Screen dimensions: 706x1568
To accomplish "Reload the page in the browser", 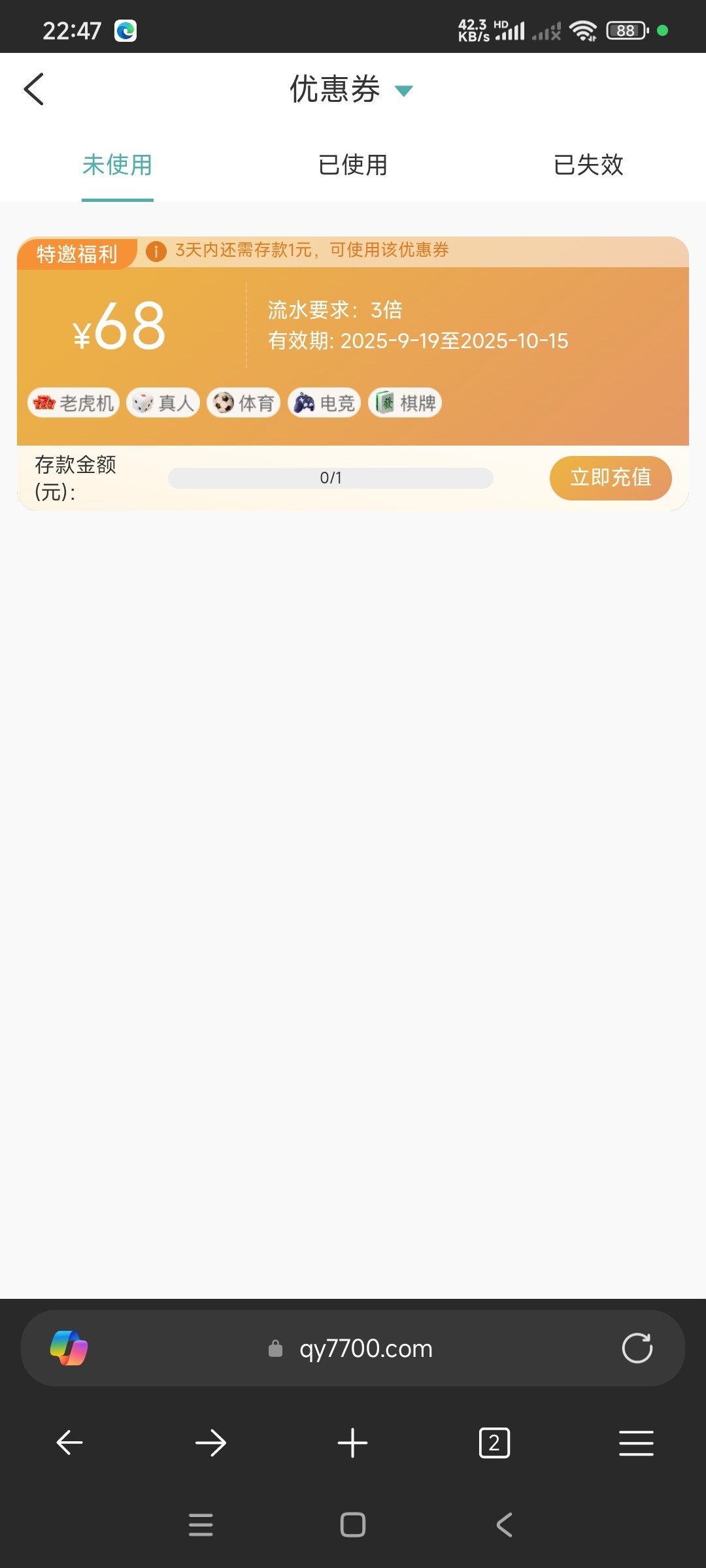I will point(637,1348).
